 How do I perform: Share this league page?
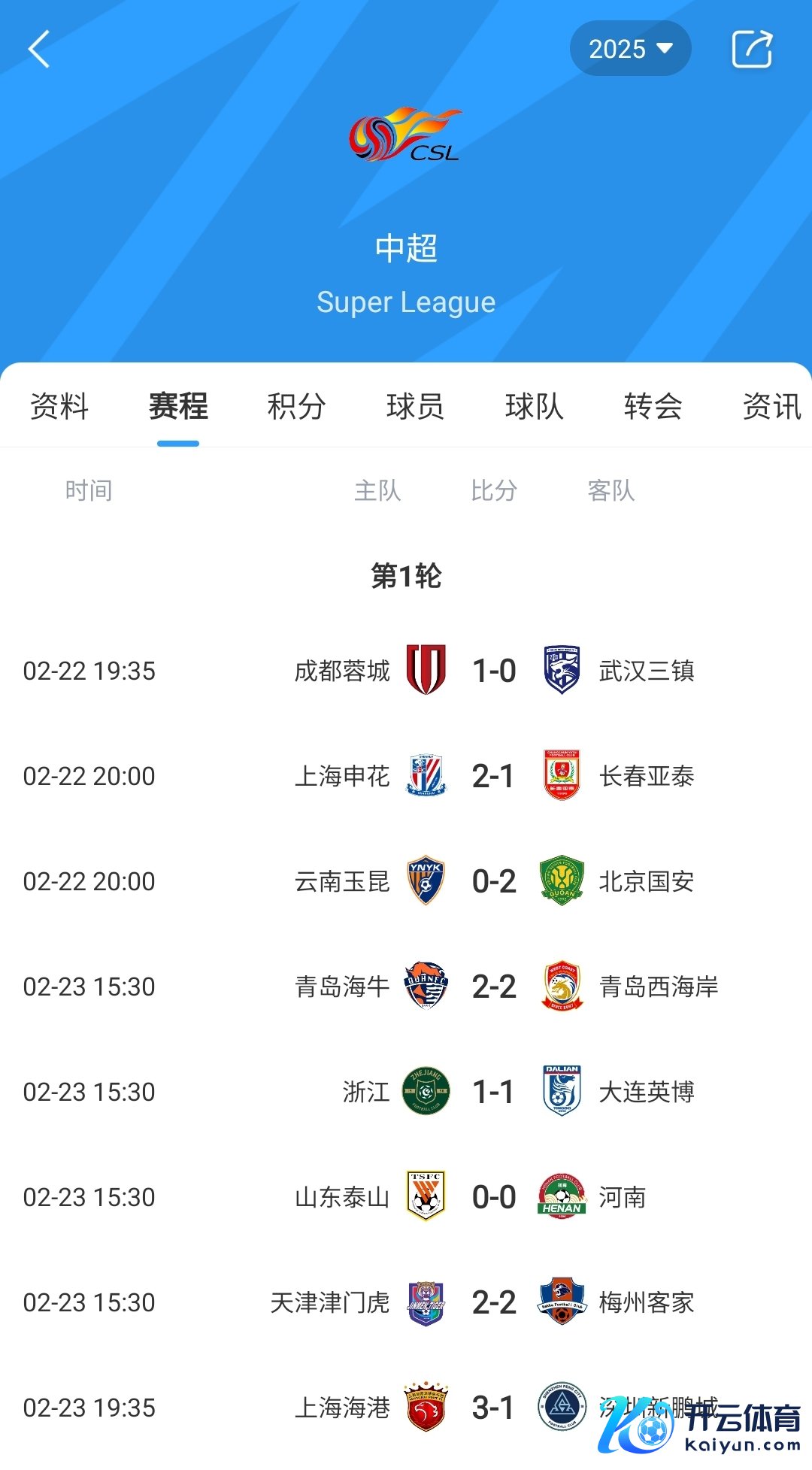tap(752, 50)
